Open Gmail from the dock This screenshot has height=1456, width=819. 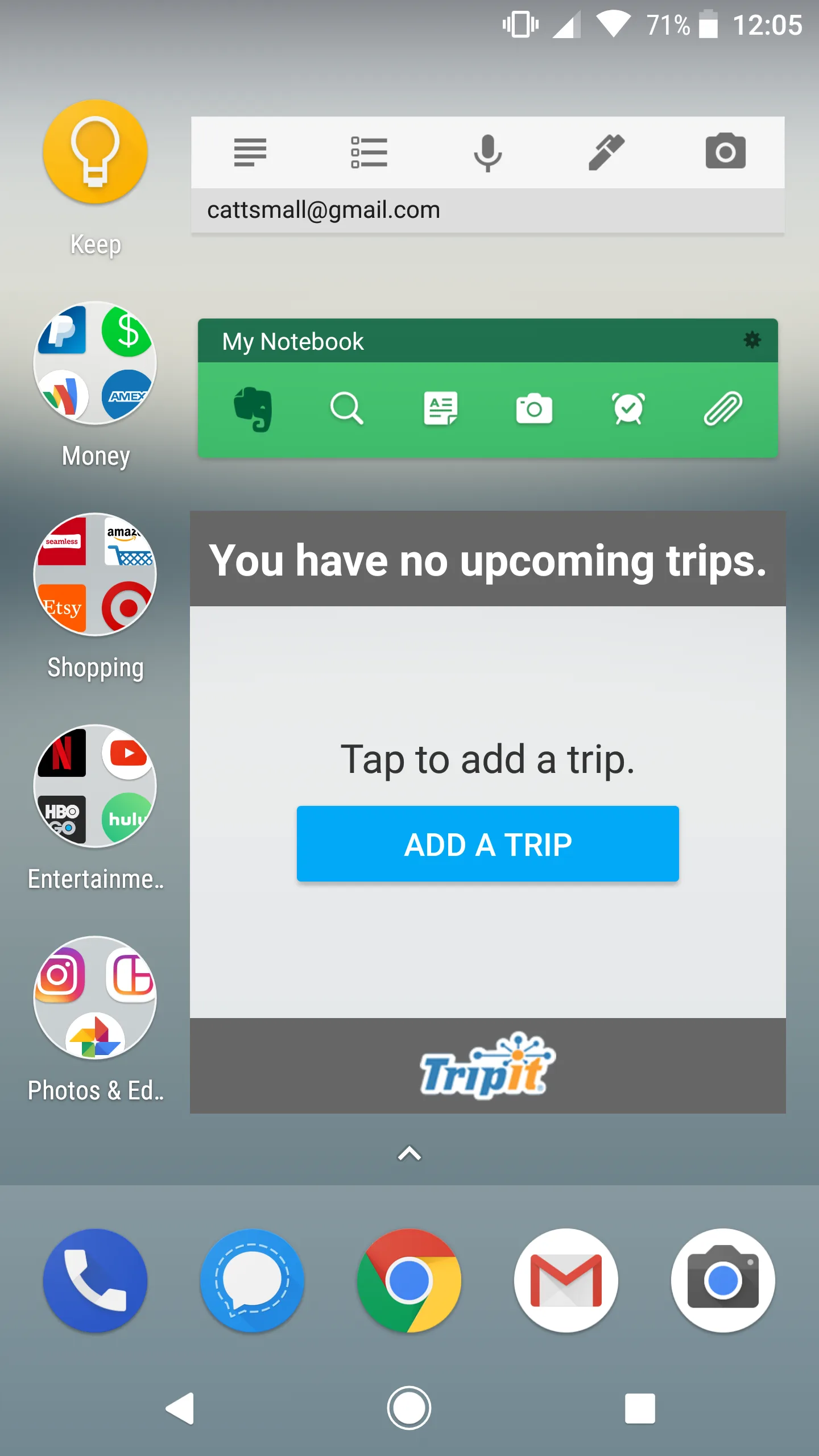(566, 1280)
